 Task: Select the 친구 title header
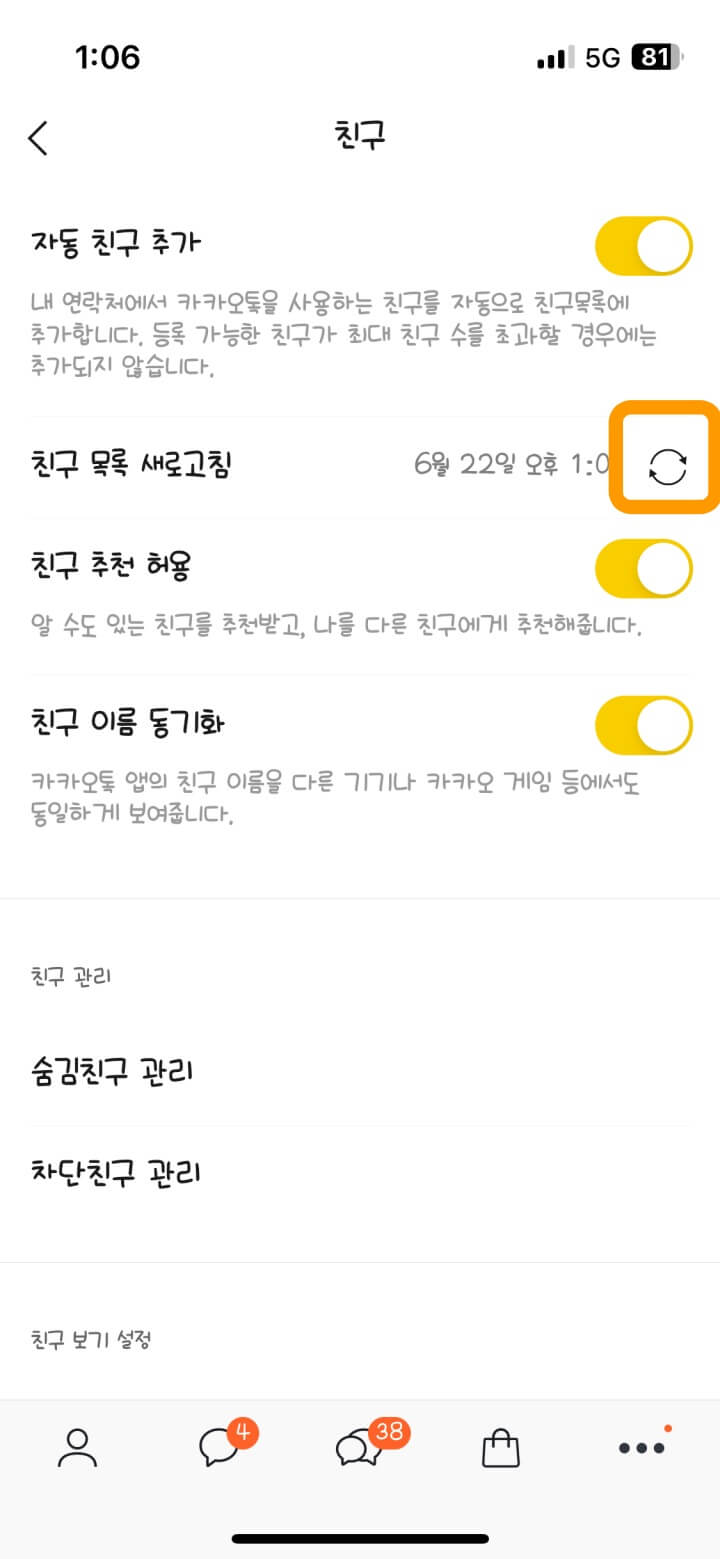coord(359,135)
